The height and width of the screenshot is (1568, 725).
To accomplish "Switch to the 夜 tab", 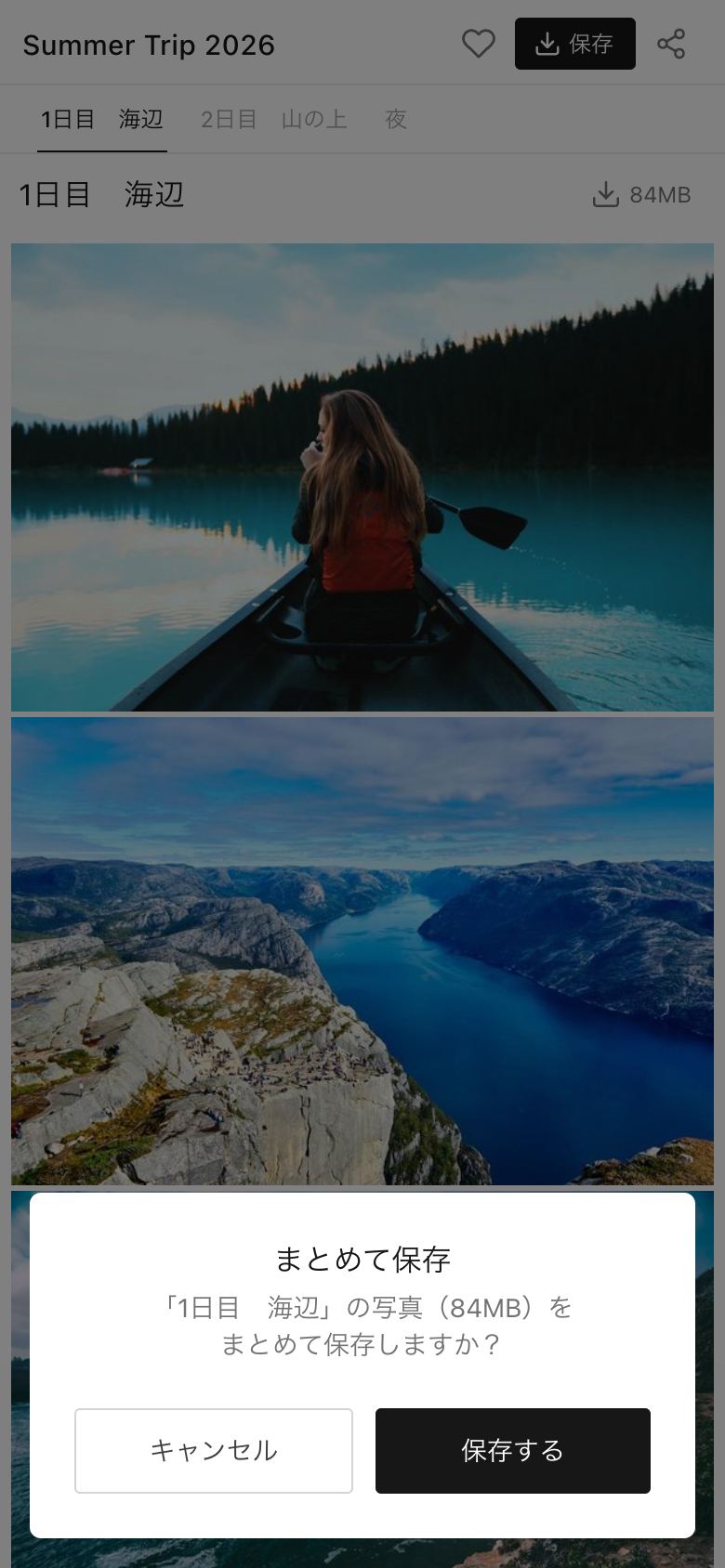I will point(396,119).
